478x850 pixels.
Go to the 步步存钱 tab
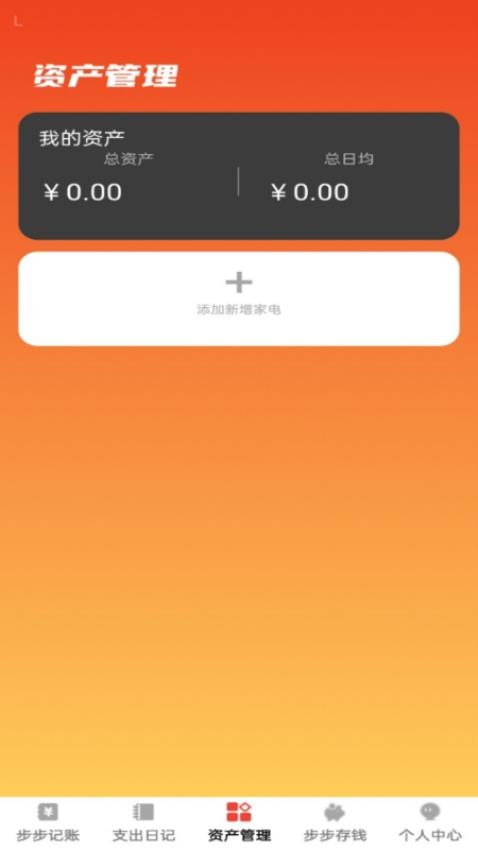click(x=335, y=822)
